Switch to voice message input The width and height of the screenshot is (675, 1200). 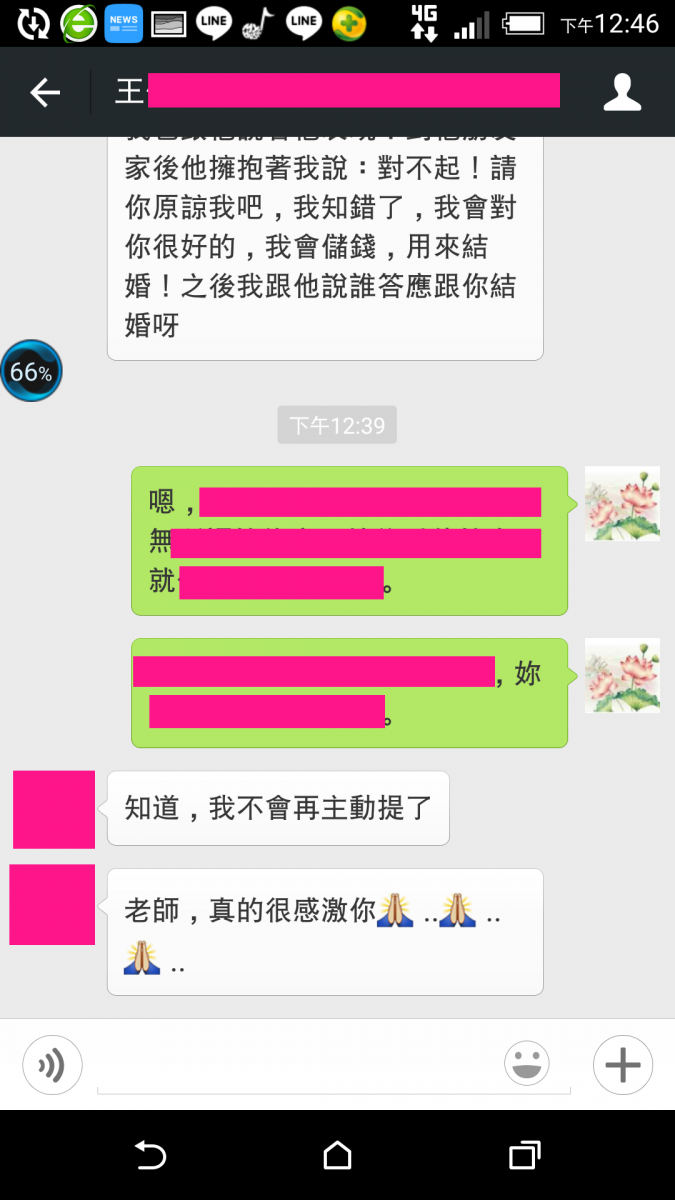tap(52, 1065)
